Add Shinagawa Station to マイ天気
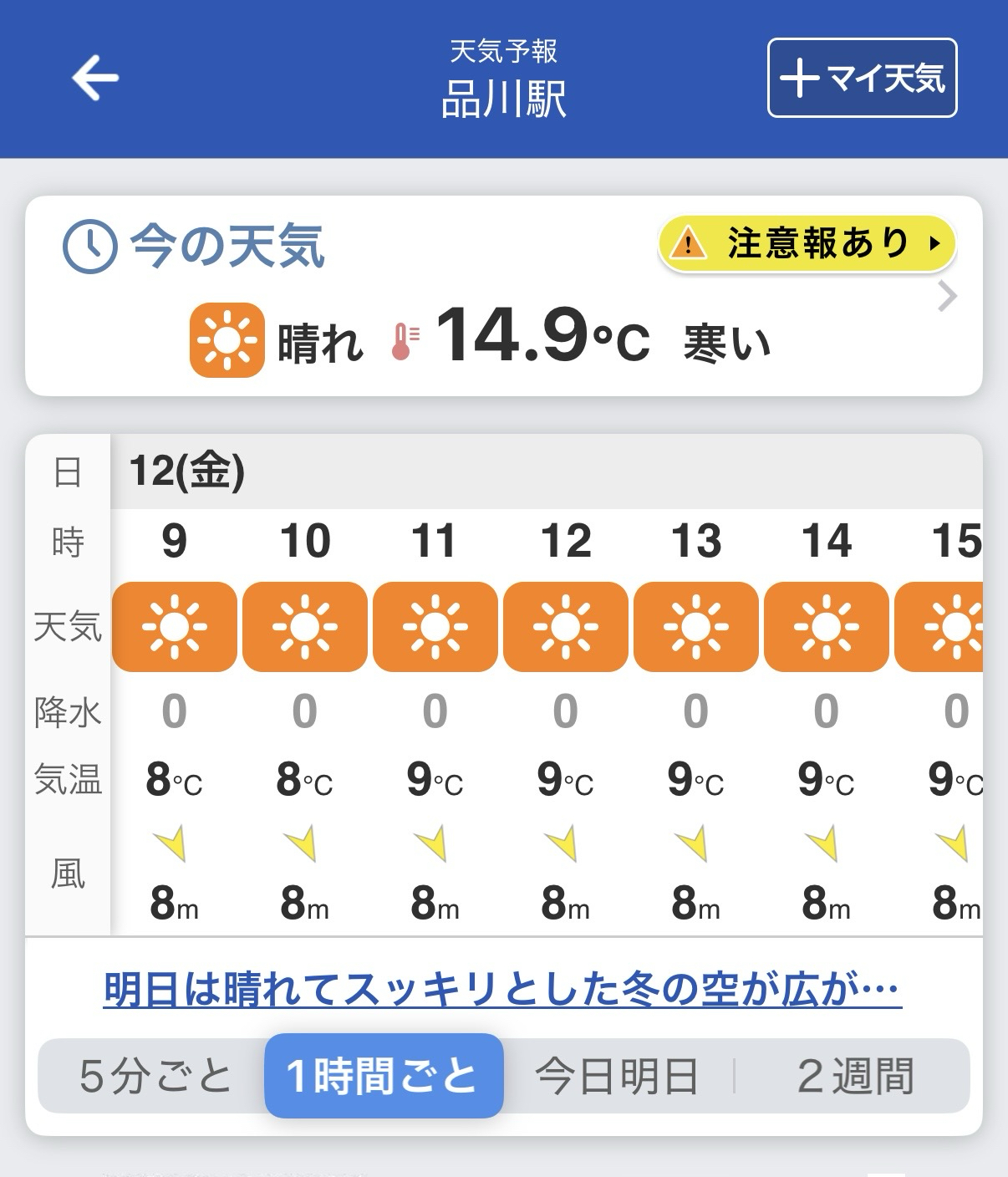The height and width of the screenshot is (1177, 1008). pos(862,78)
